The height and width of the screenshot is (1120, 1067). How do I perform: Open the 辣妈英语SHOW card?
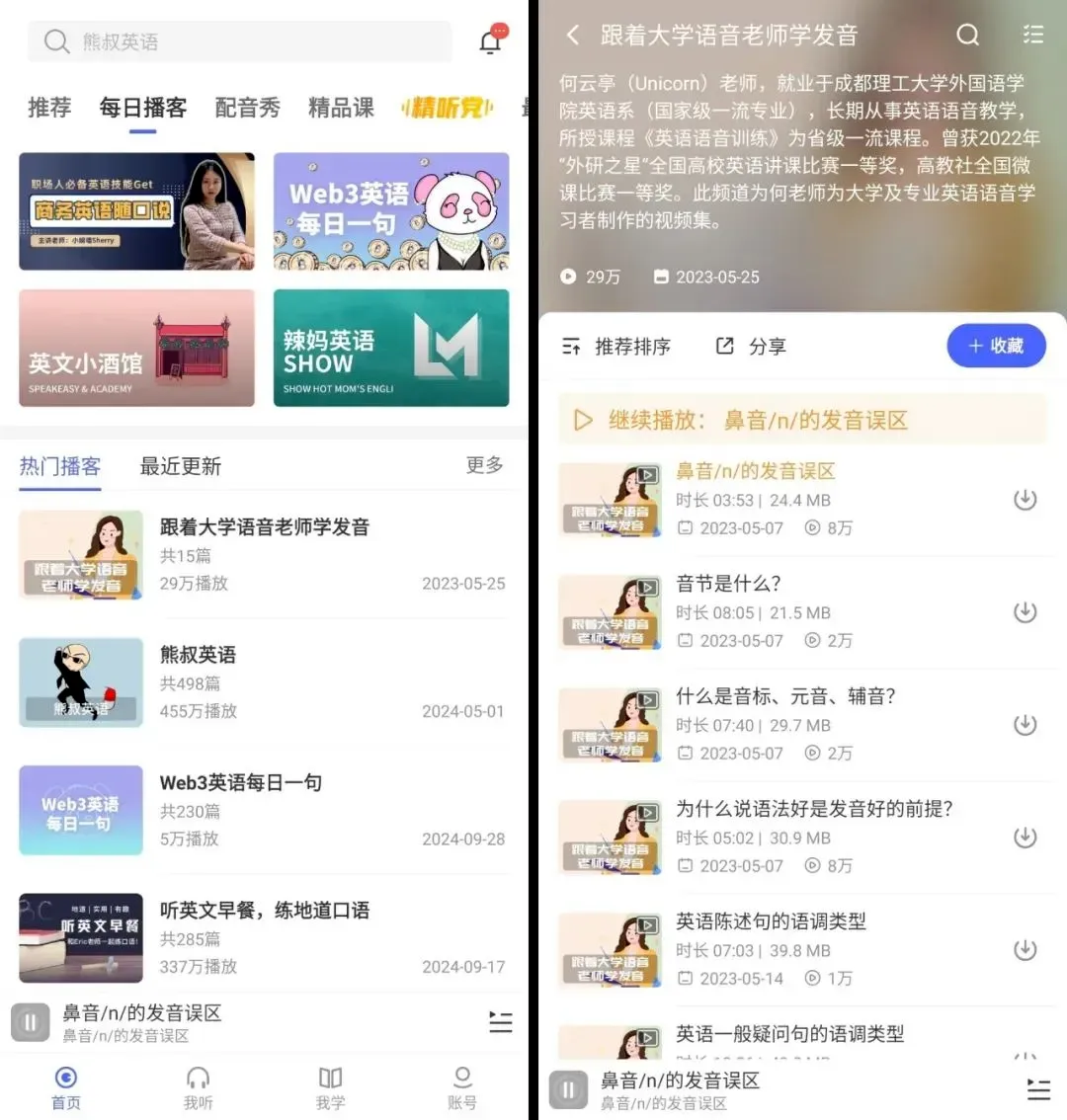(x=391, y=348)
